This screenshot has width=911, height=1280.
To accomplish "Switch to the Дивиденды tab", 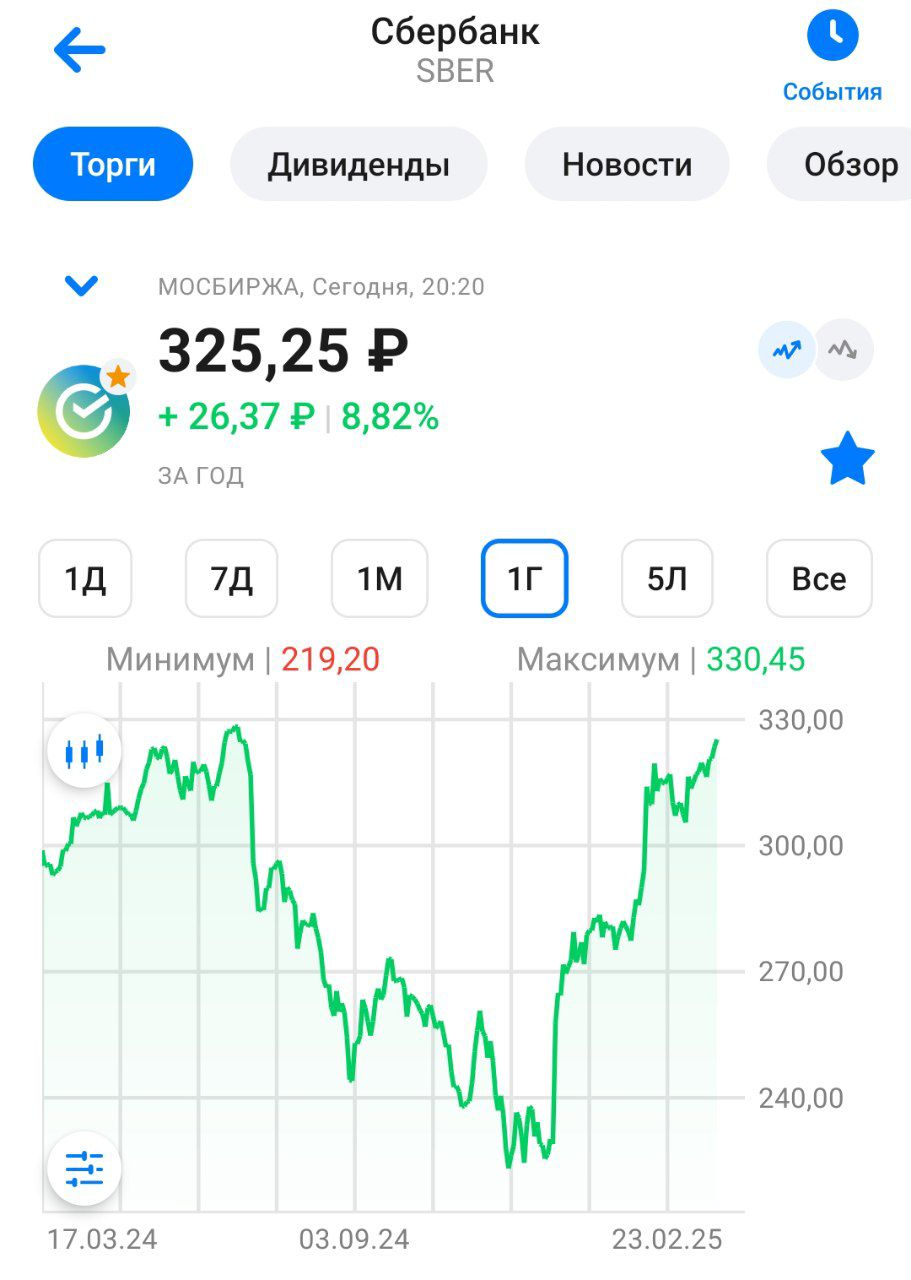I will tap(358, 164).
